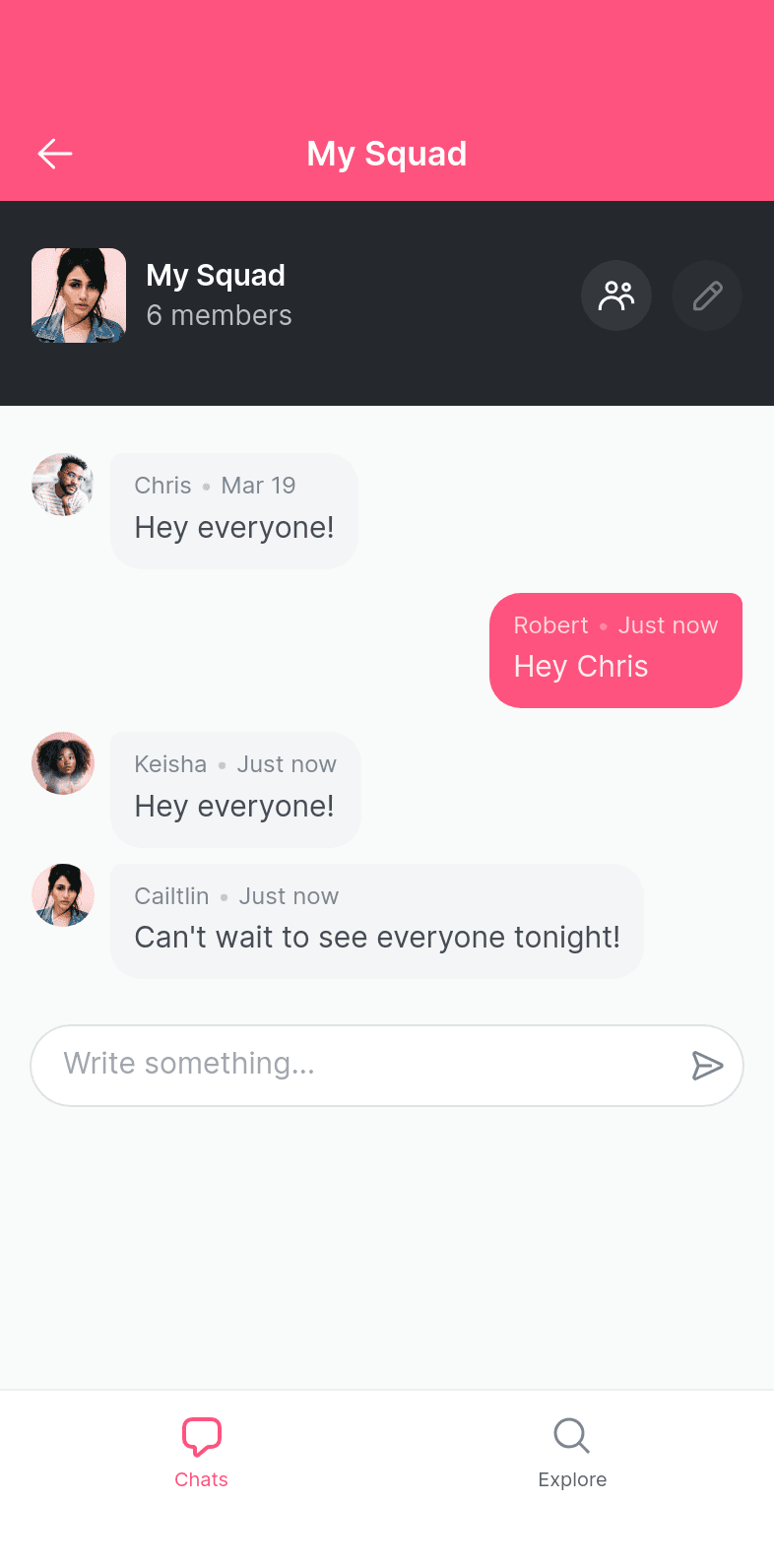Switch to the Explore tab
Screen dimensions: 774x1568
click(x=572, y=1453)
